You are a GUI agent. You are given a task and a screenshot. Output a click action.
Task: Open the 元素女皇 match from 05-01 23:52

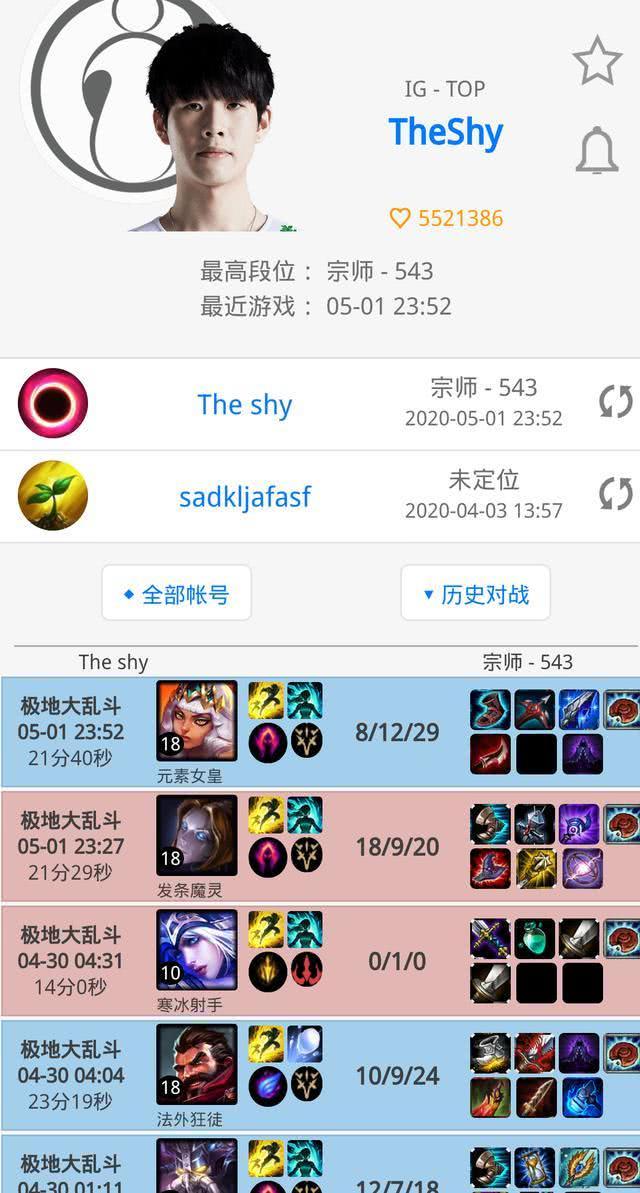(320, 732)
